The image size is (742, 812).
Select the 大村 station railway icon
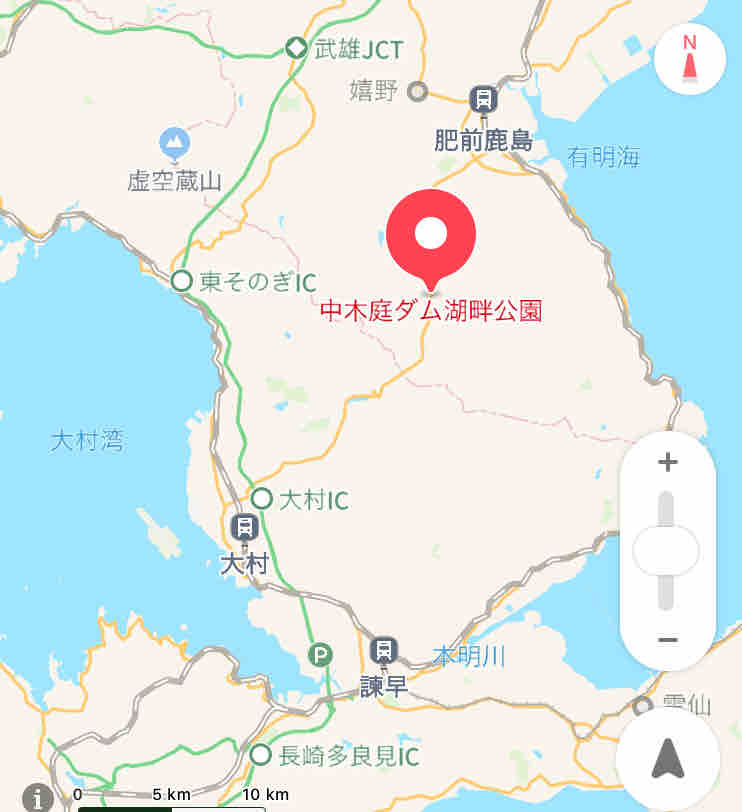click(243, 526)
